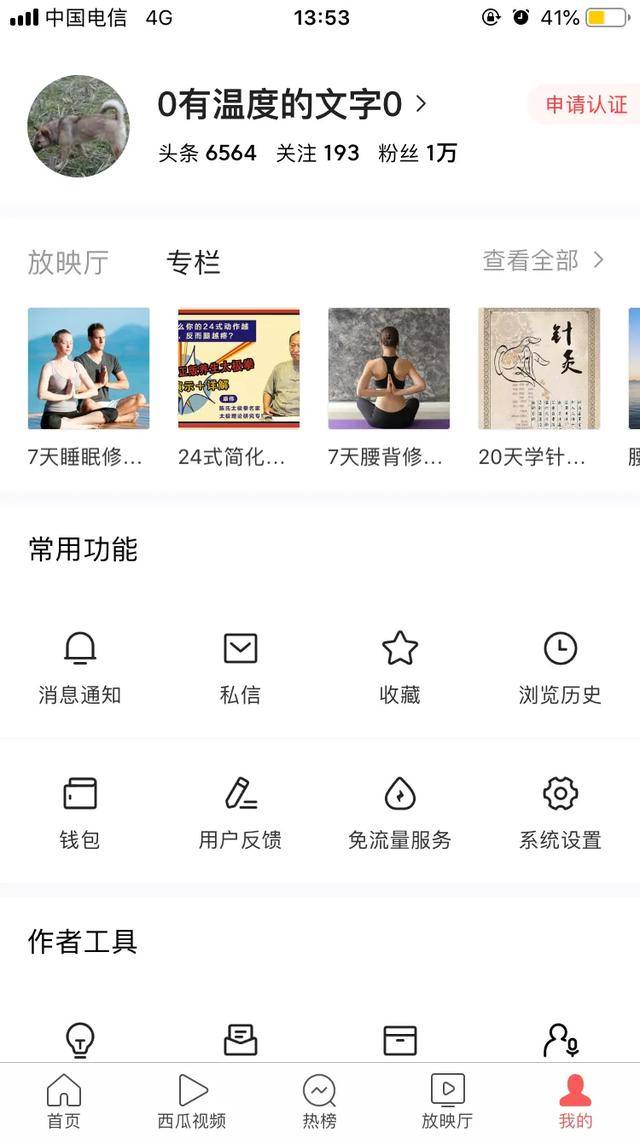Screen dimensions: 640x1138
Task: Switch to the 西瓜视频 tab
Action: click(x=192, y=1100)
